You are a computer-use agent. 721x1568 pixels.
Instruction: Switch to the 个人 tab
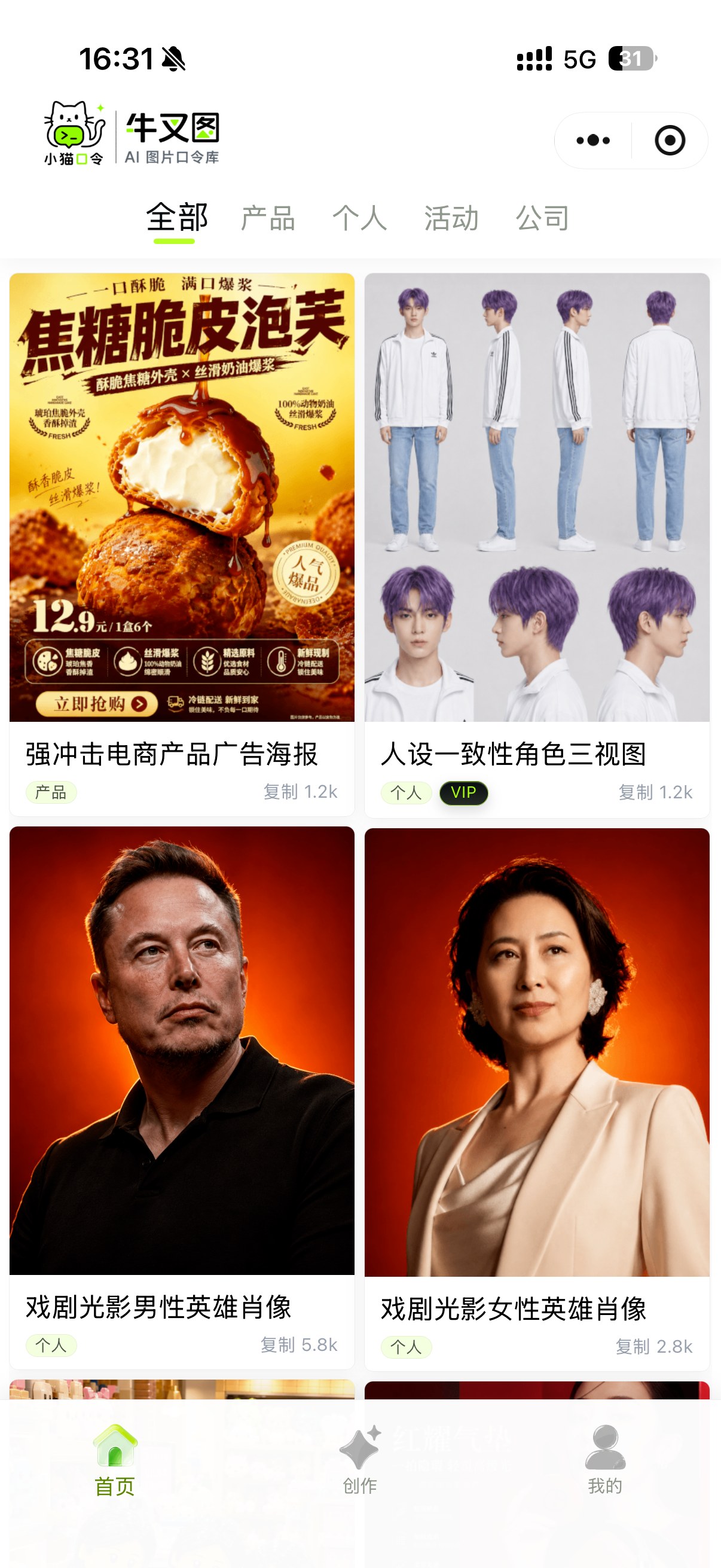point(359,218)
